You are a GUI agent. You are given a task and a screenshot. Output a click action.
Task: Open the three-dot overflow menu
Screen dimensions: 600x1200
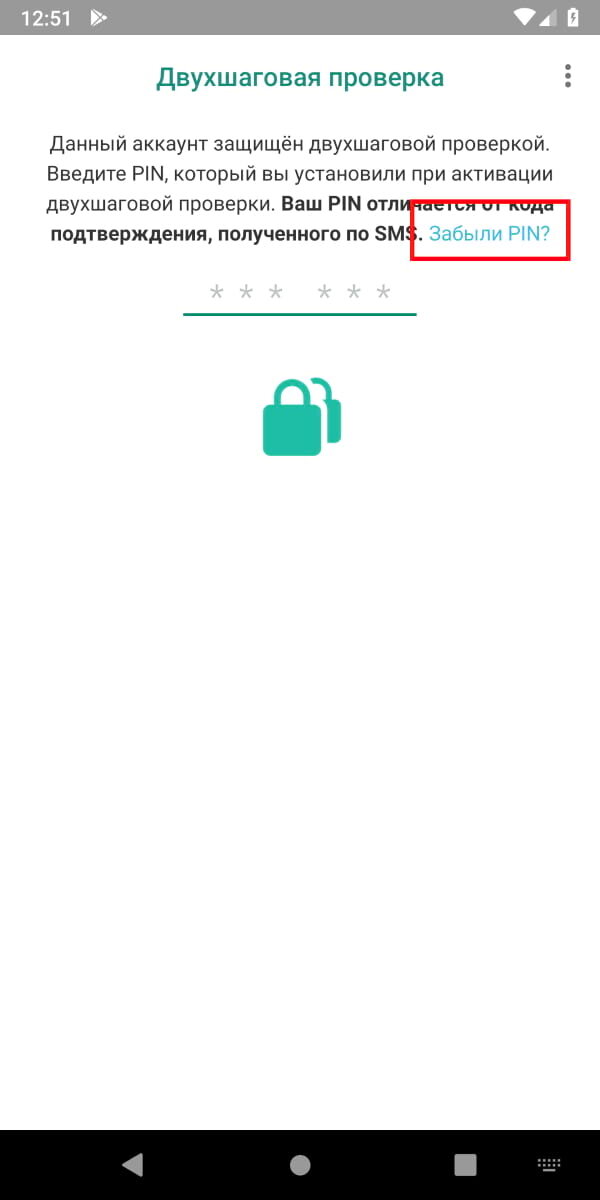pos(567,76)
